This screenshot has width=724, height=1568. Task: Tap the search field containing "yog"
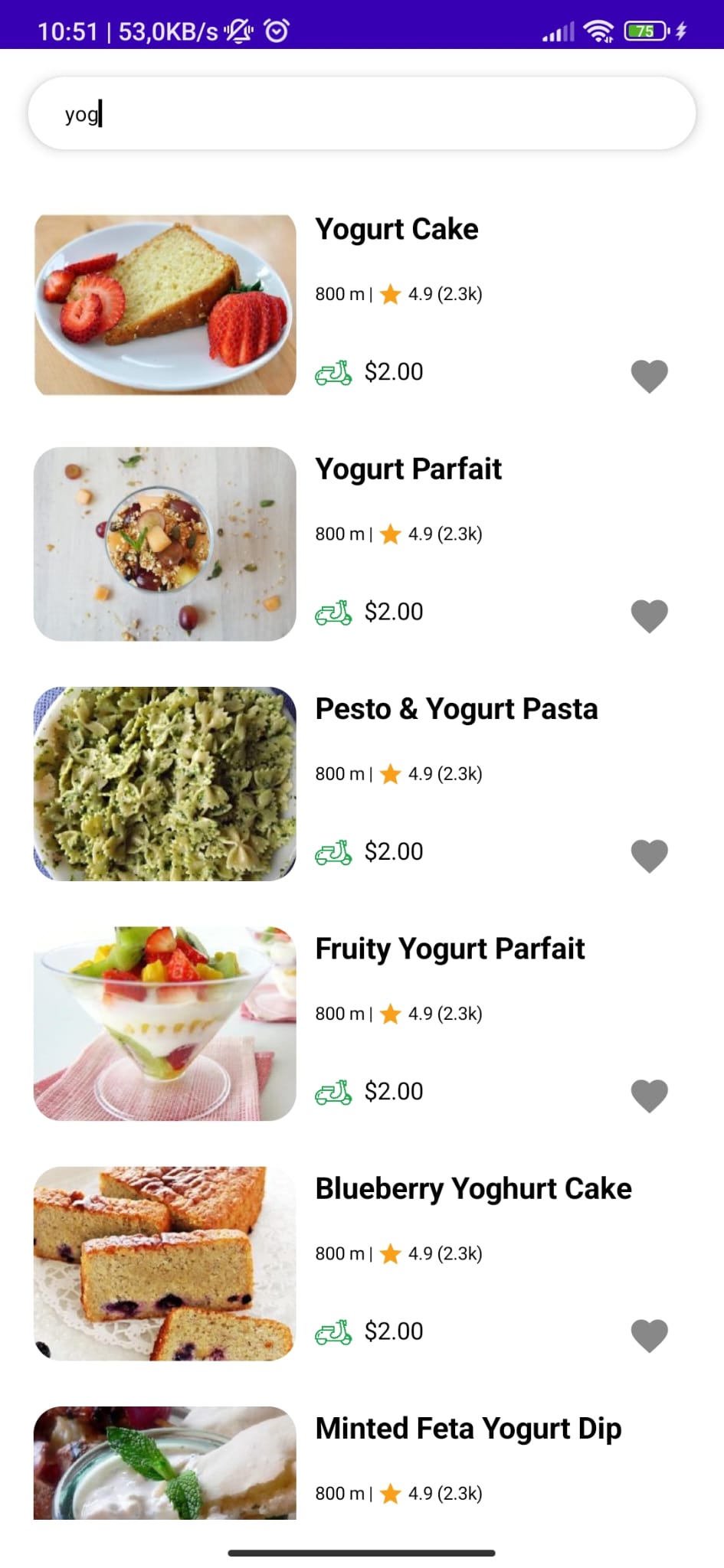362,114
